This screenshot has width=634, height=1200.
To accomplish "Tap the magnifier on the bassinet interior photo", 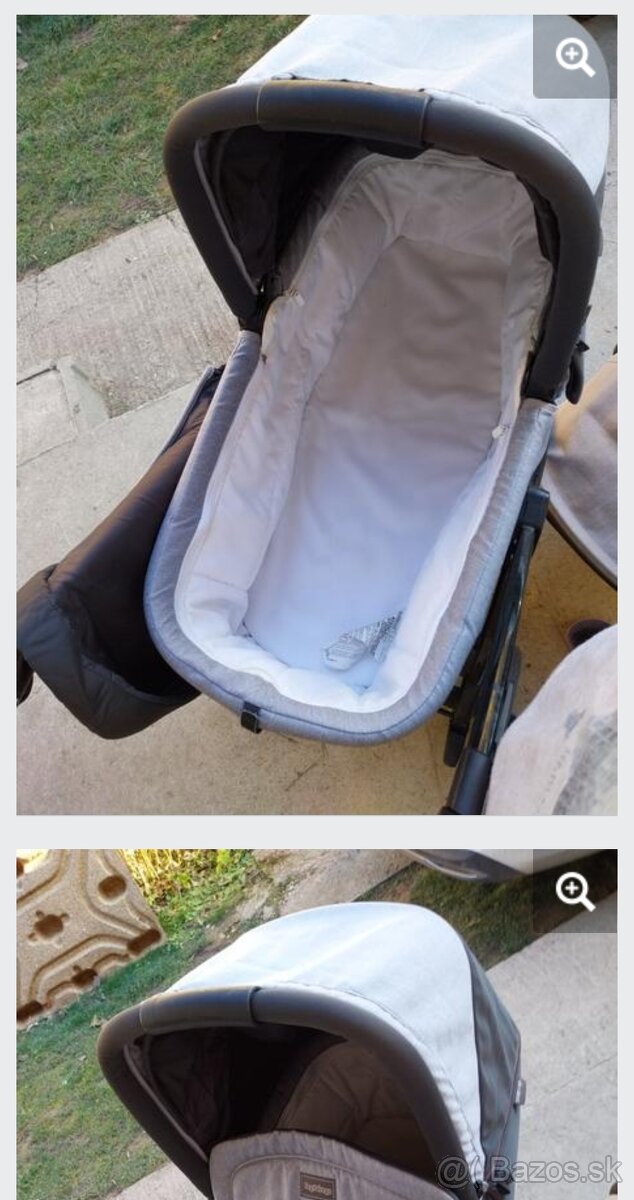I will [x=575, y=57].
